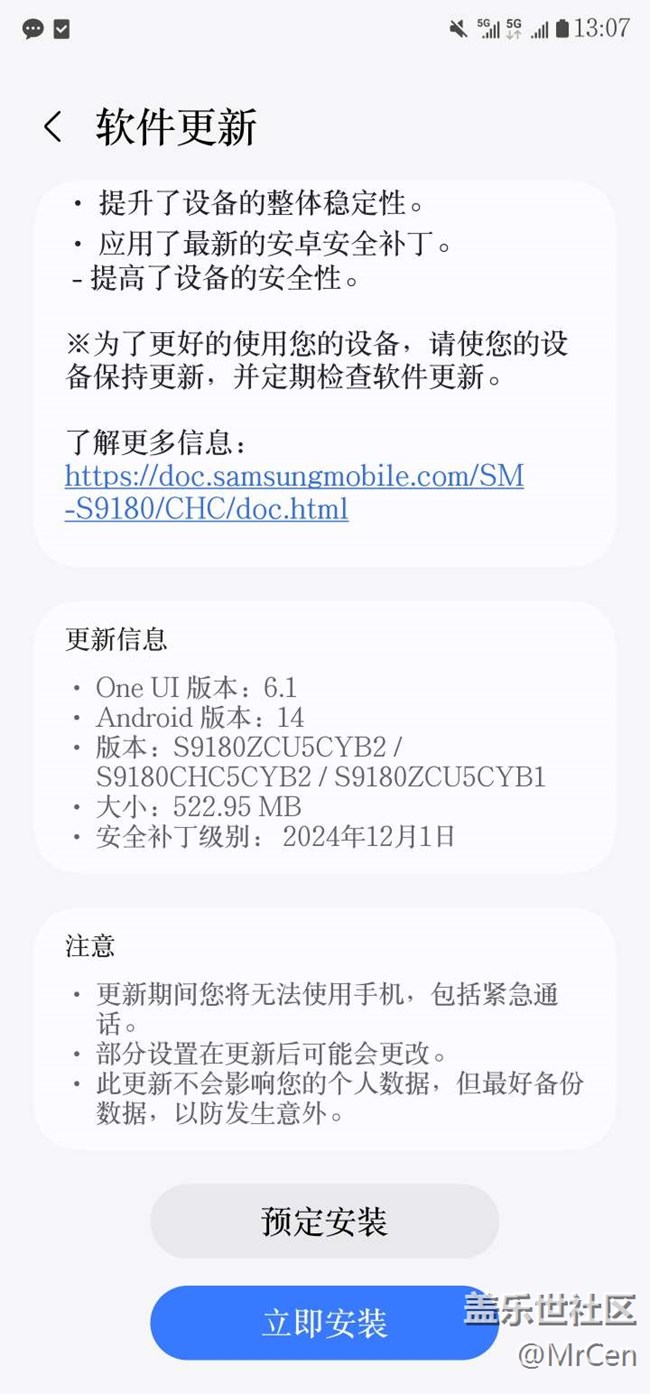
Task: Go back from the 软件更新 screen
Action: (x=53, y=127)
